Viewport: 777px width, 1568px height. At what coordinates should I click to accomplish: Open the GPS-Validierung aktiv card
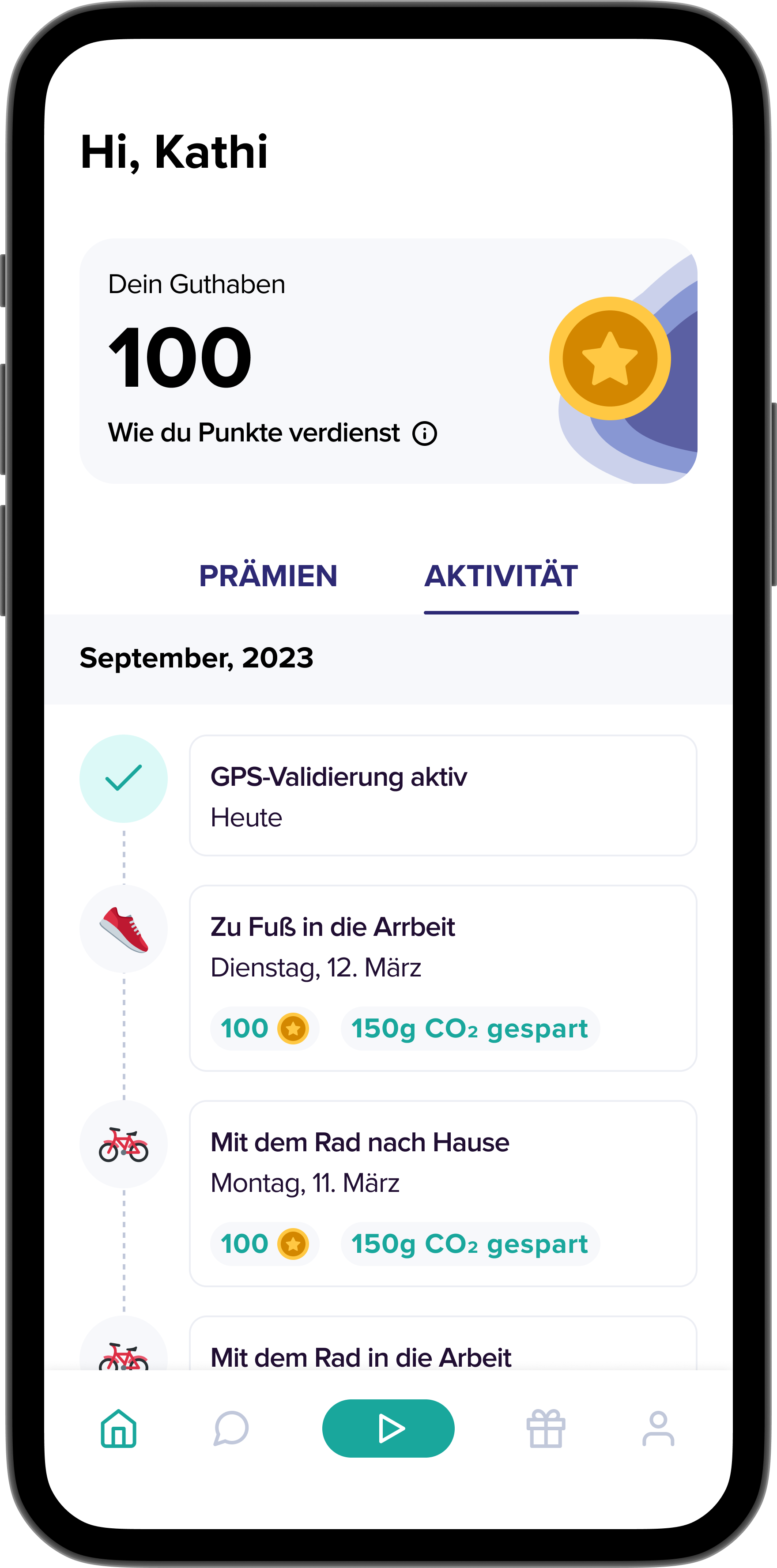coord(443,795)
